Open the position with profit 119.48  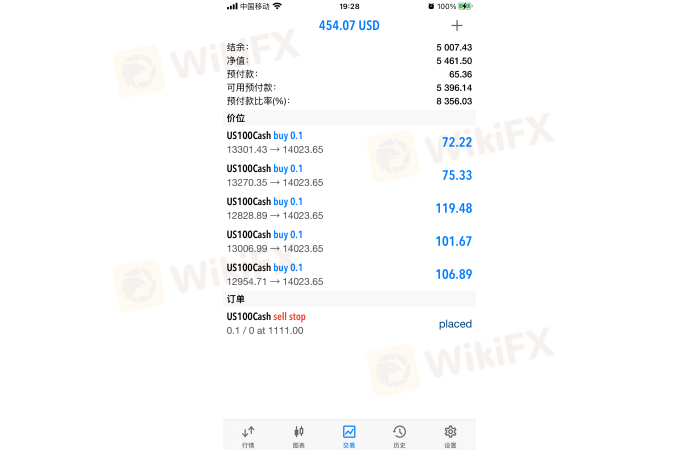(349, 208)
